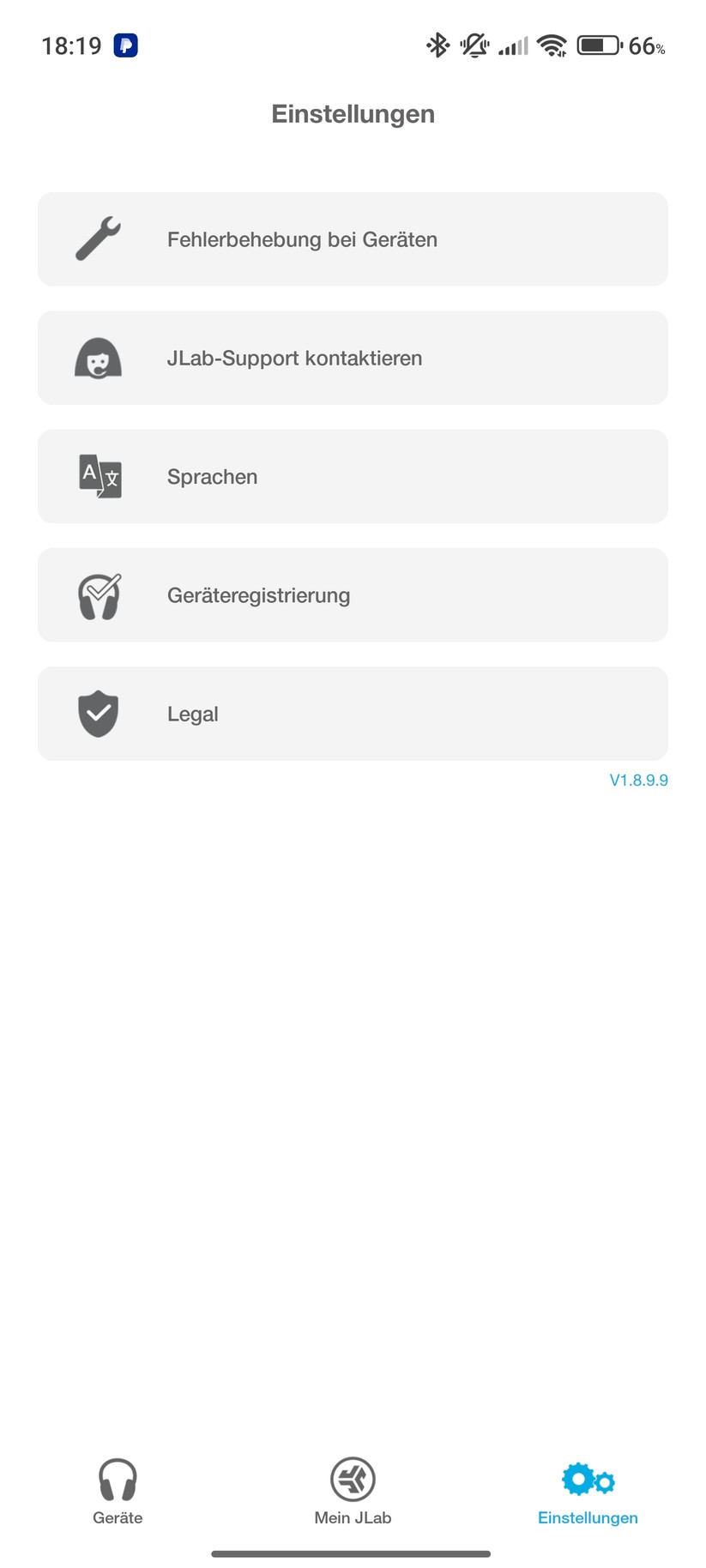The width and height of the screenshot is (706, 1568).
Task: Click the Bluetooth status icon
Action: click(437, 45)
